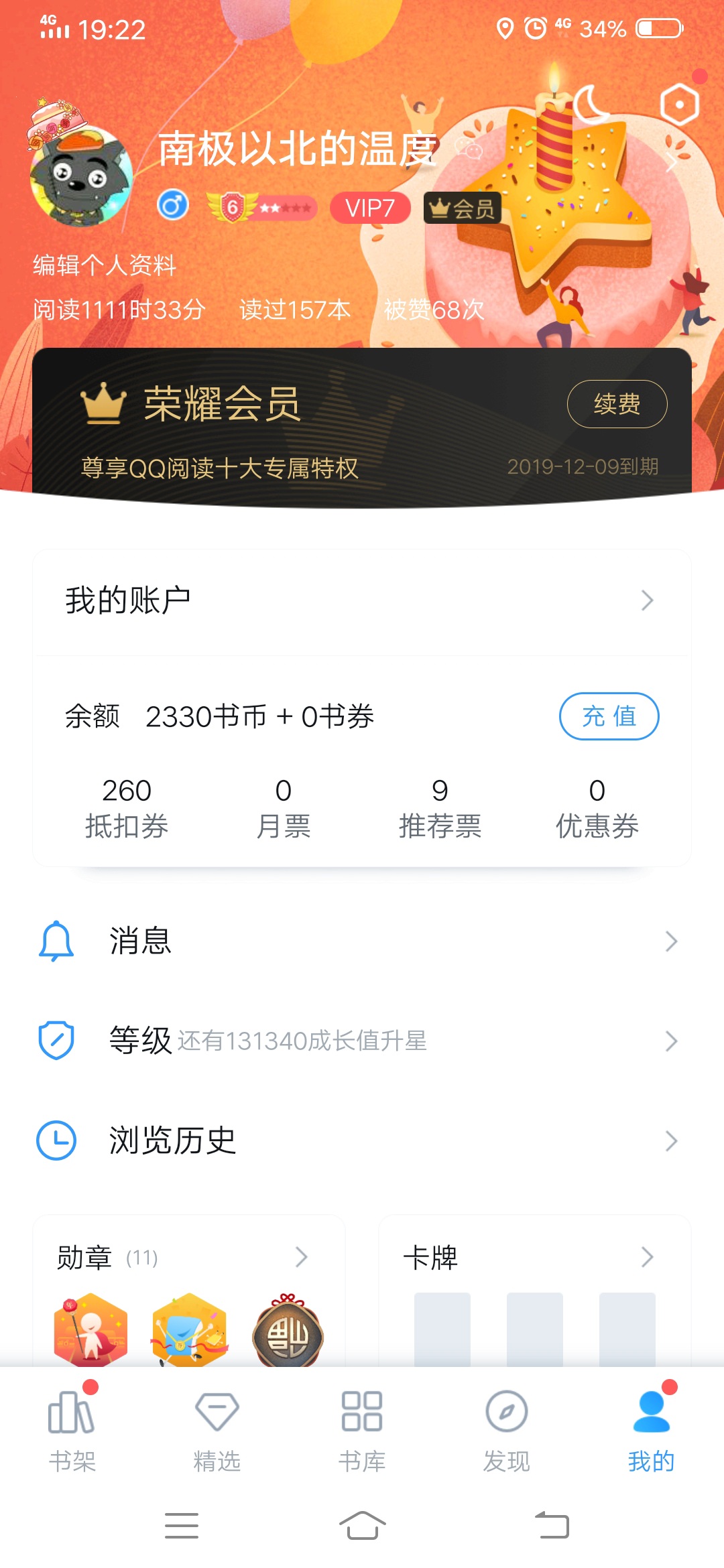This screenshot has height=1568, width=724.
Task: Tap the wolf profile avatar
Action: point(81,176)
